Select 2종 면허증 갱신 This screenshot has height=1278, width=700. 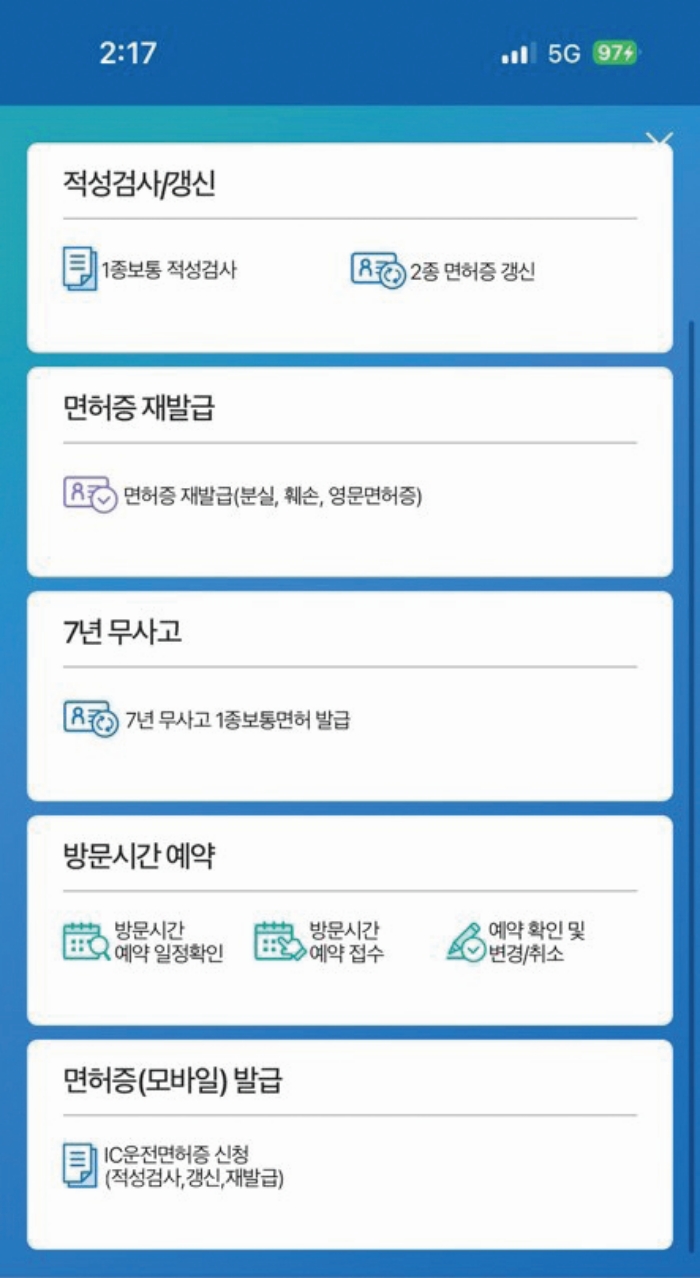click(444, 271)
